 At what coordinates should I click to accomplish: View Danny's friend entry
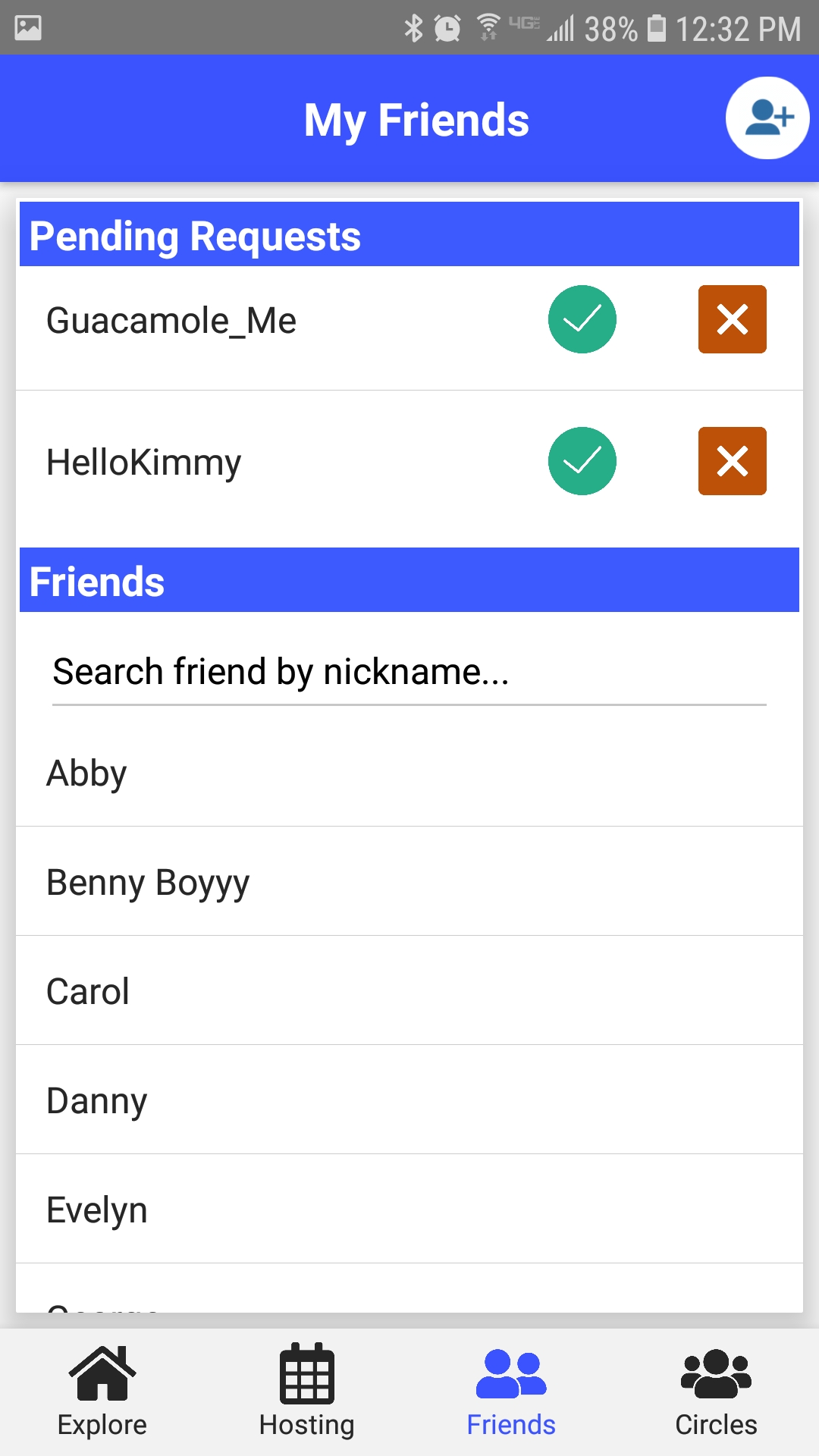(409, 1100)
